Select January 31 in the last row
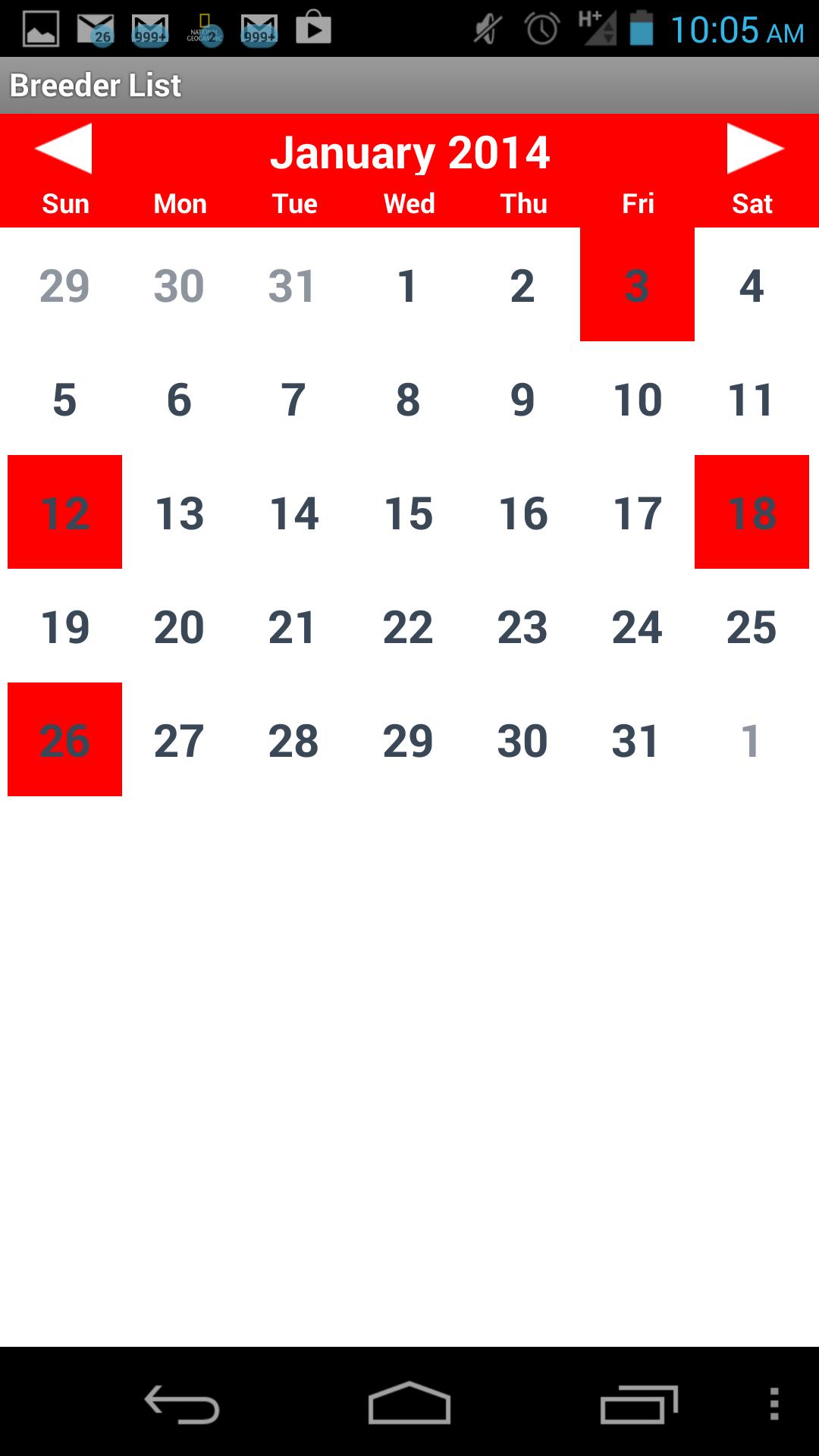Screen dimensions: 819x1456 [x=635, y=740]
